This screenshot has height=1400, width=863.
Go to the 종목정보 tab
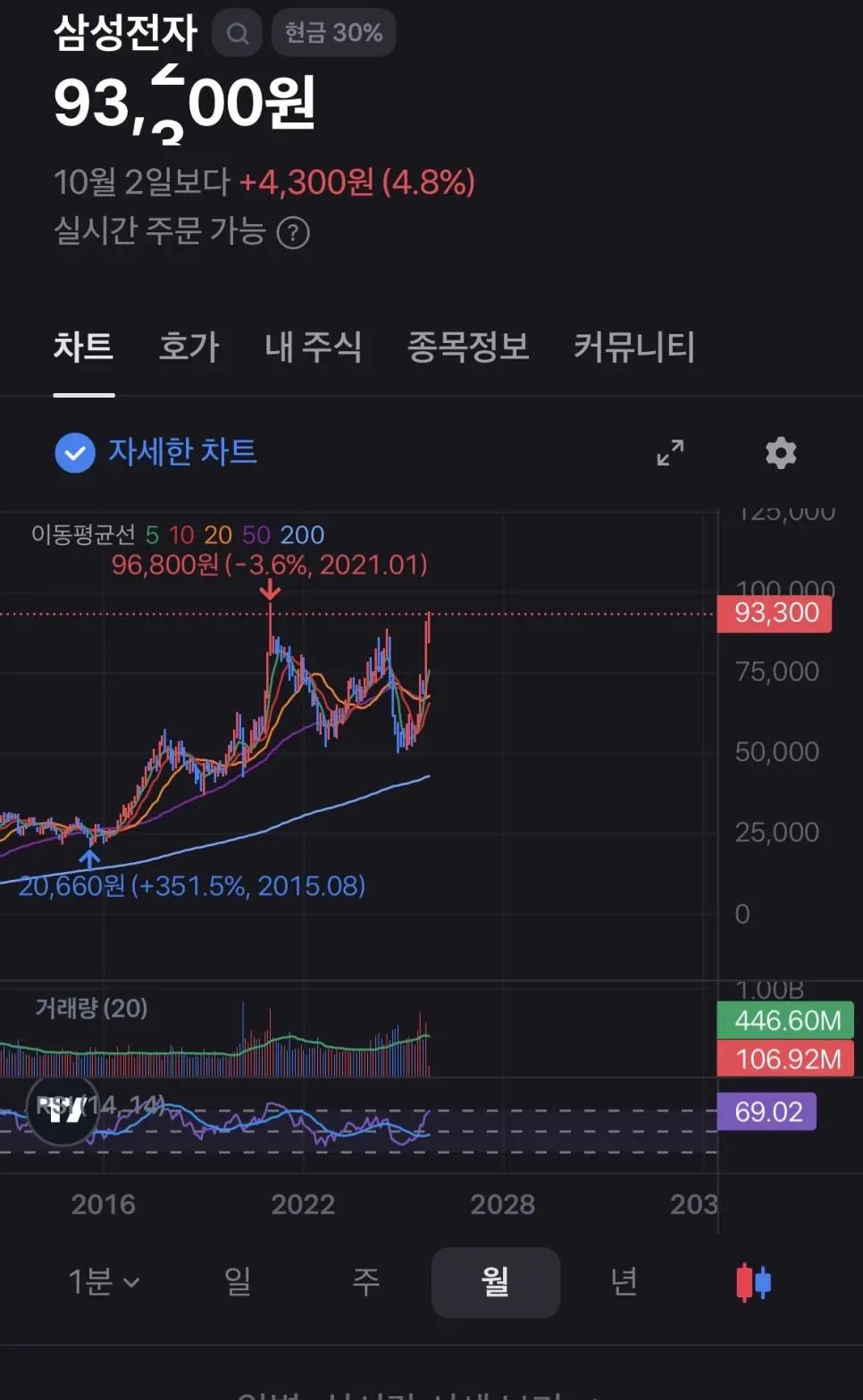(x=468, y=348)
